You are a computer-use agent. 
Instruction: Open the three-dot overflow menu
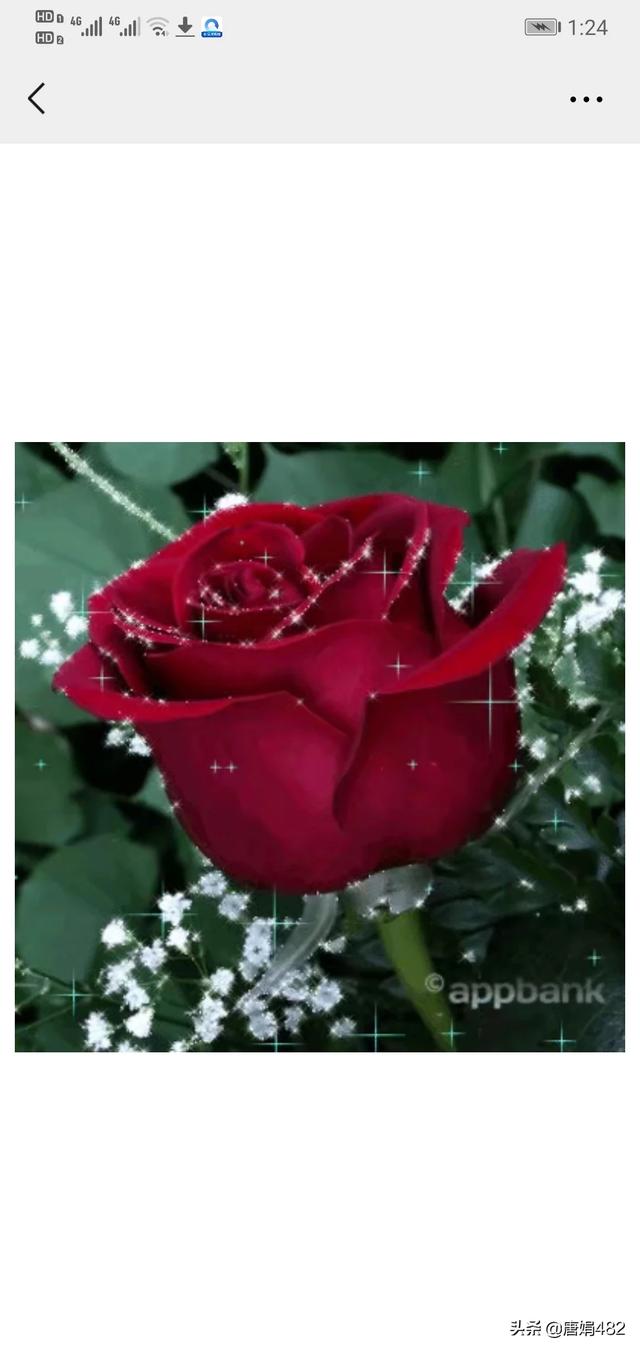click(586, 99)
